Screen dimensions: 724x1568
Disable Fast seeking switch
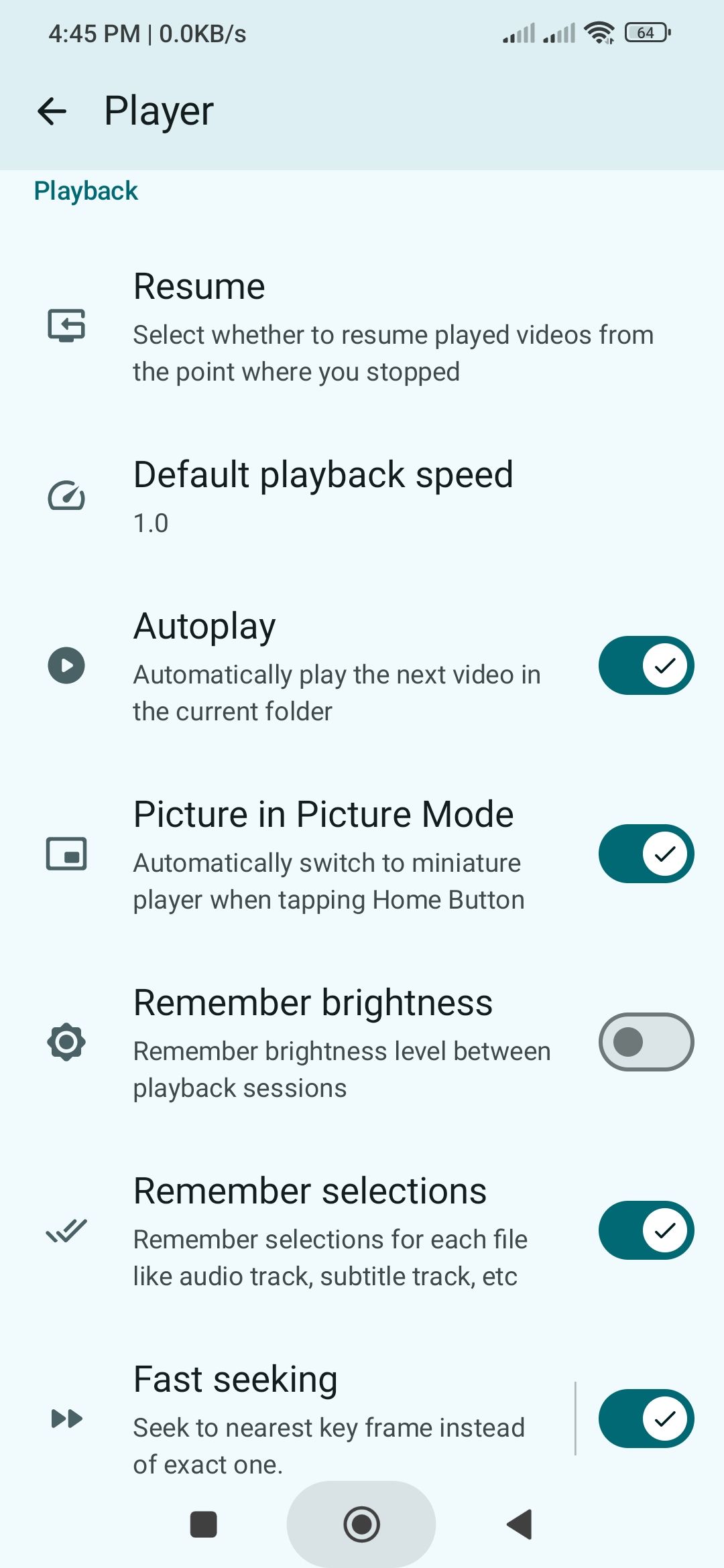[x=646, y=1419]
